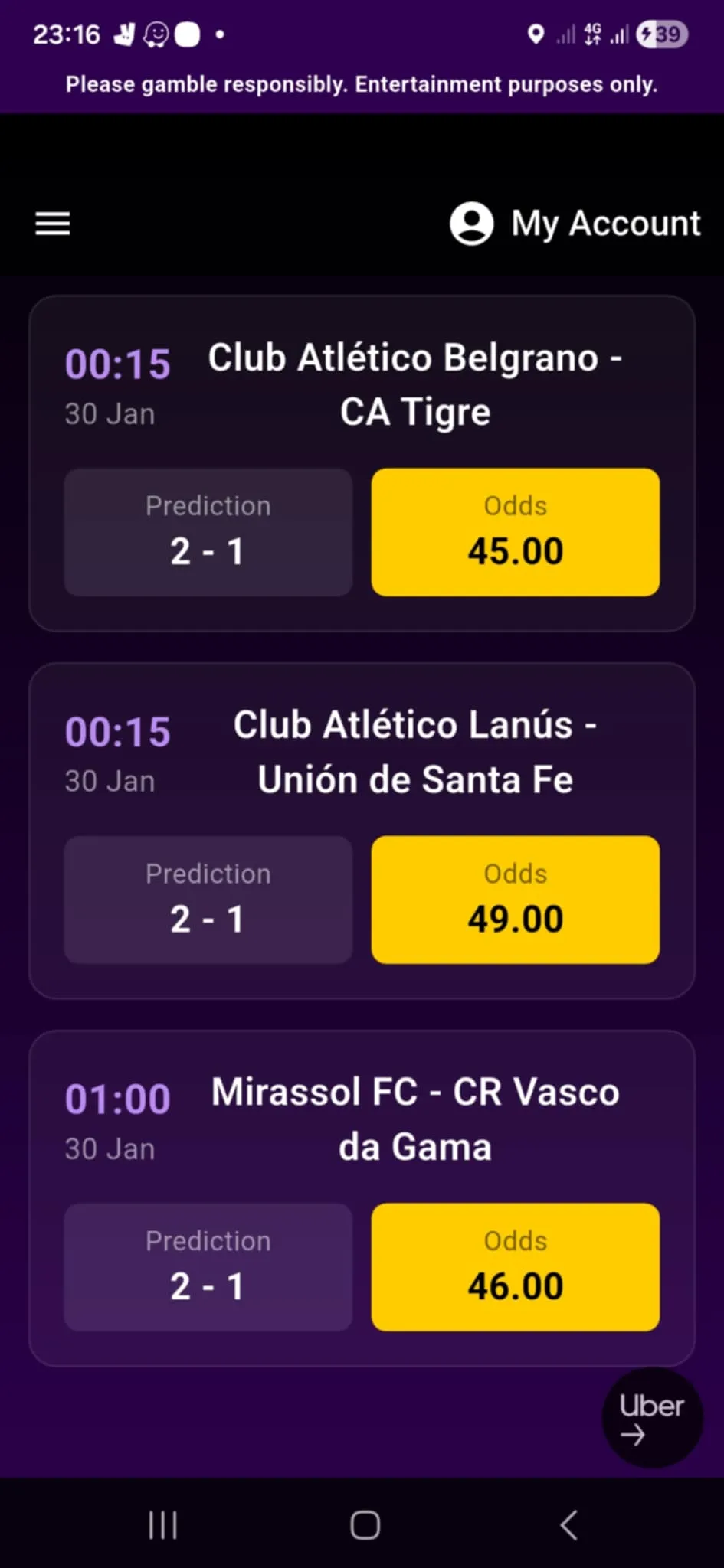This screenshot has width=724, height=1568.
Task: Tap the My Account avatar icon
Action: click(470, 223)
